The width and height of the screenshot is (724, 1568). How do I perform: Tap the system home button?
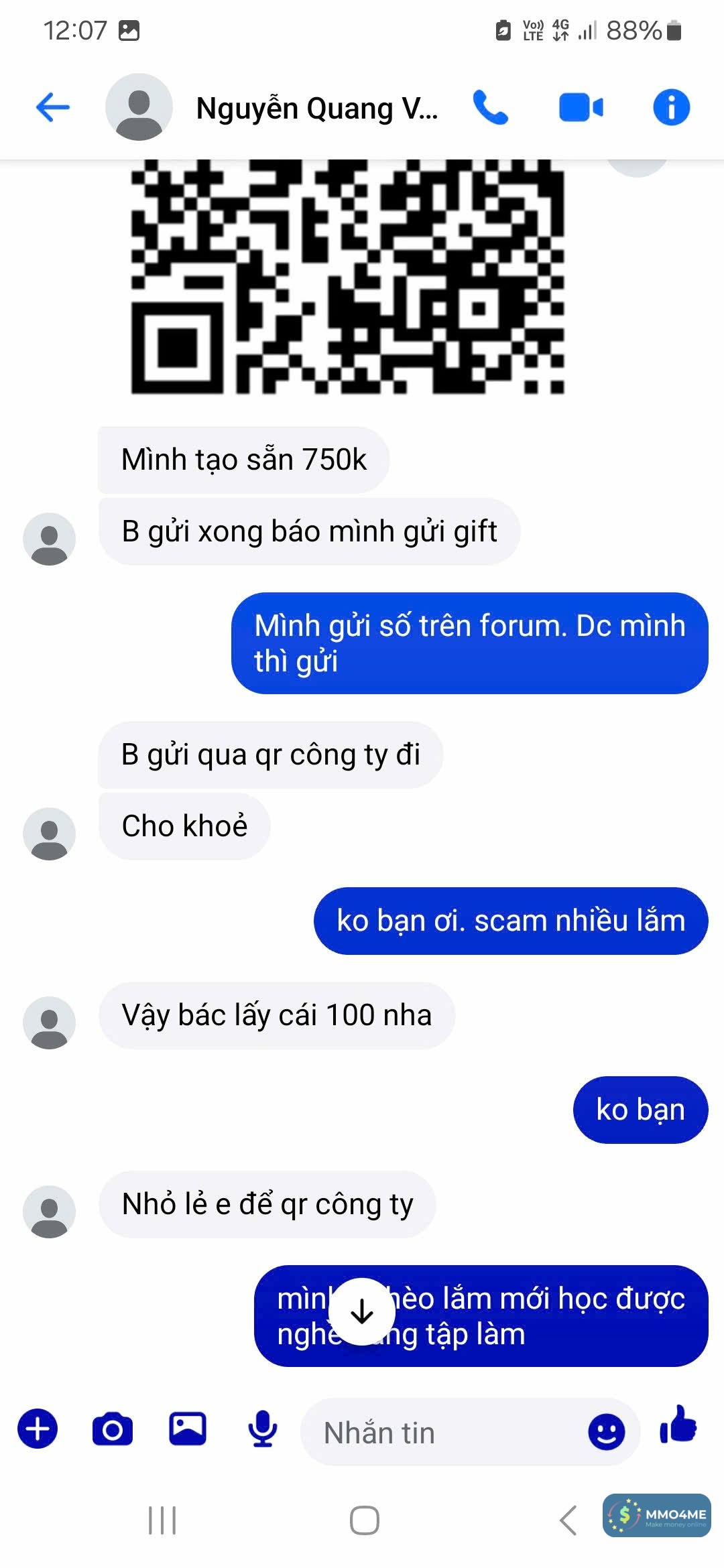[364, 1520]
